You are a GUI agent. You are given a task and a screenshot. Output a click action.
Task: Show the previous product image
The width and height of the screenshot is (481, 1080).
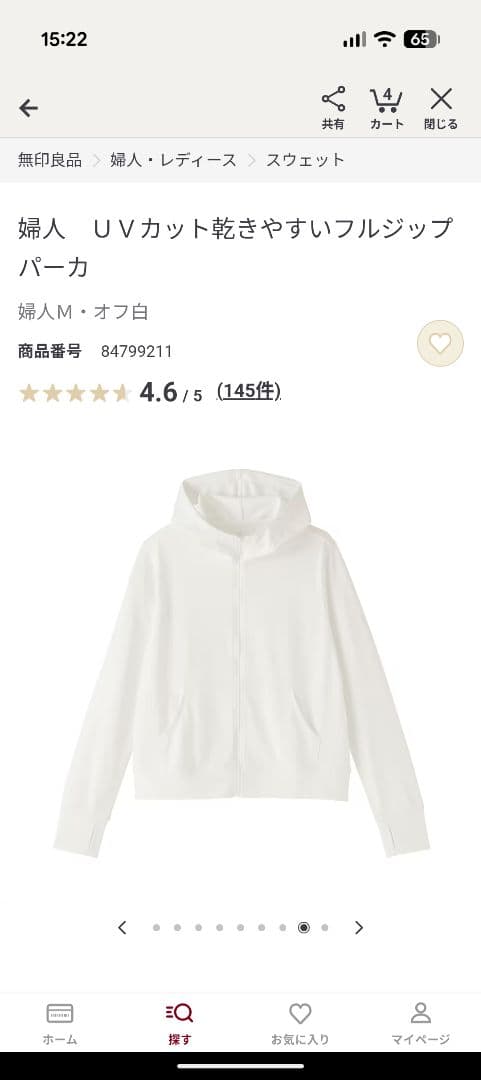pos(122,927)
